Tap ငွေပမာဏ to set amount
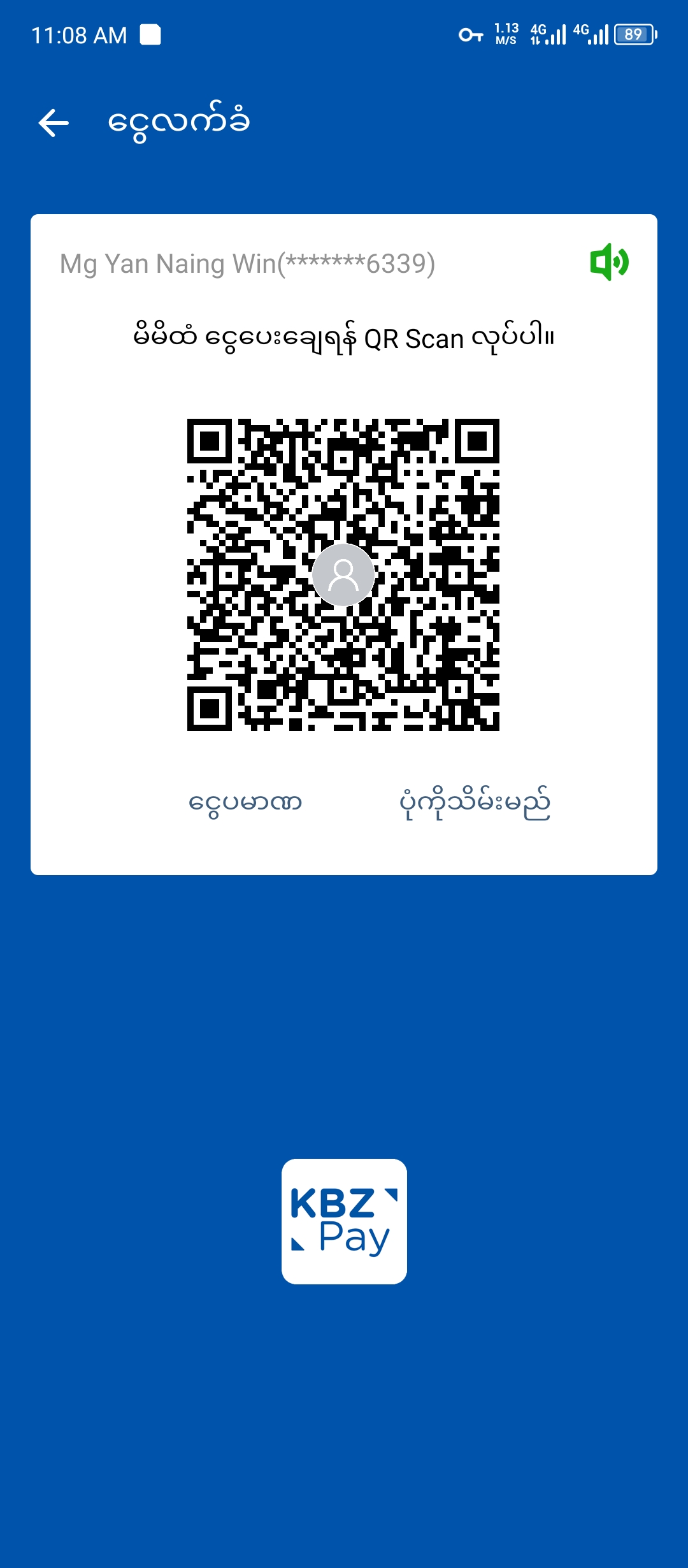Viewport: 688px width, 1568px height. (x=245, y=802)
